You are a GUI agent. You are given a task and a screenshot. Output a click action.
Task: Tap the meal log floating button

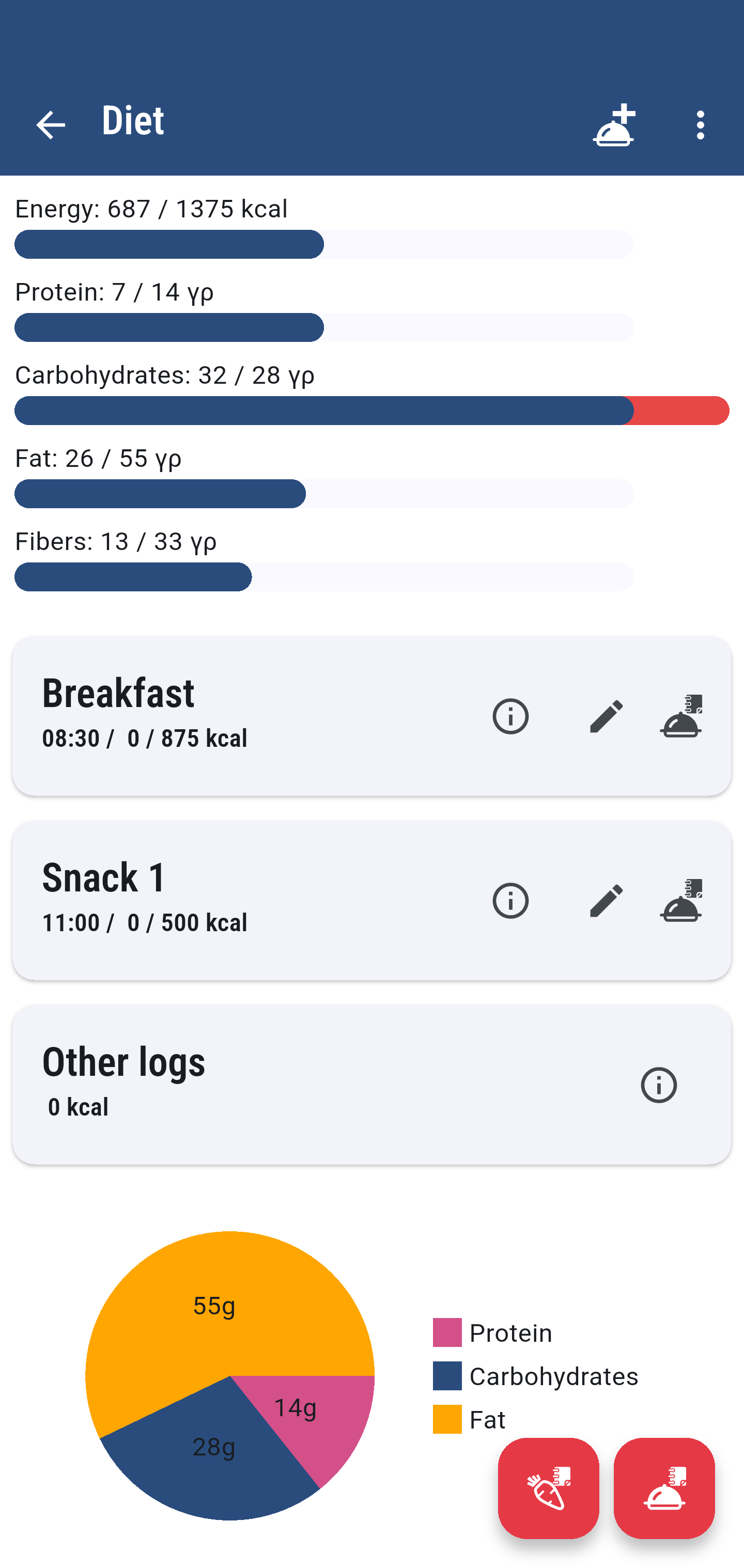[663, 1488]
